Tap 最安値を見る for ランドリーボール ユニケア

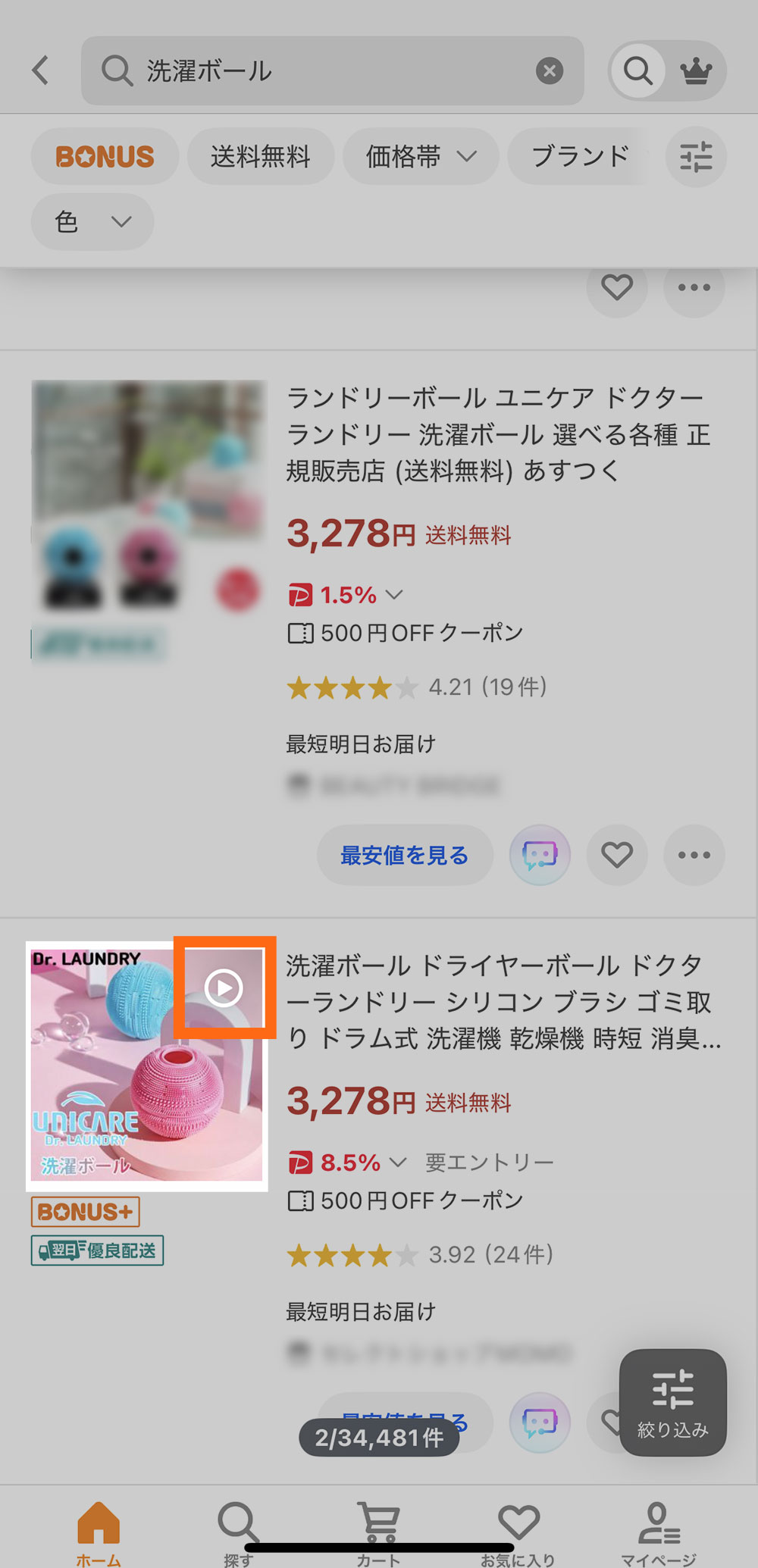[x=405, y=856]
